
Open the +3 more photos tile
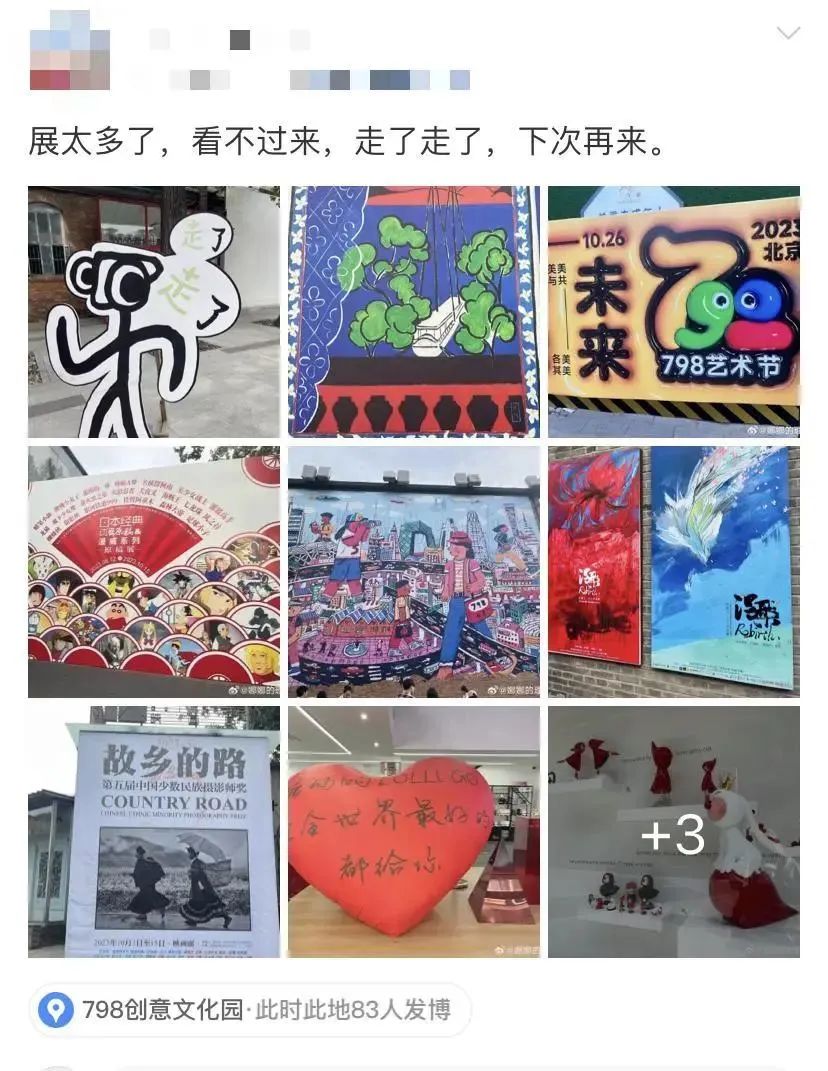[x=673, y=832]
